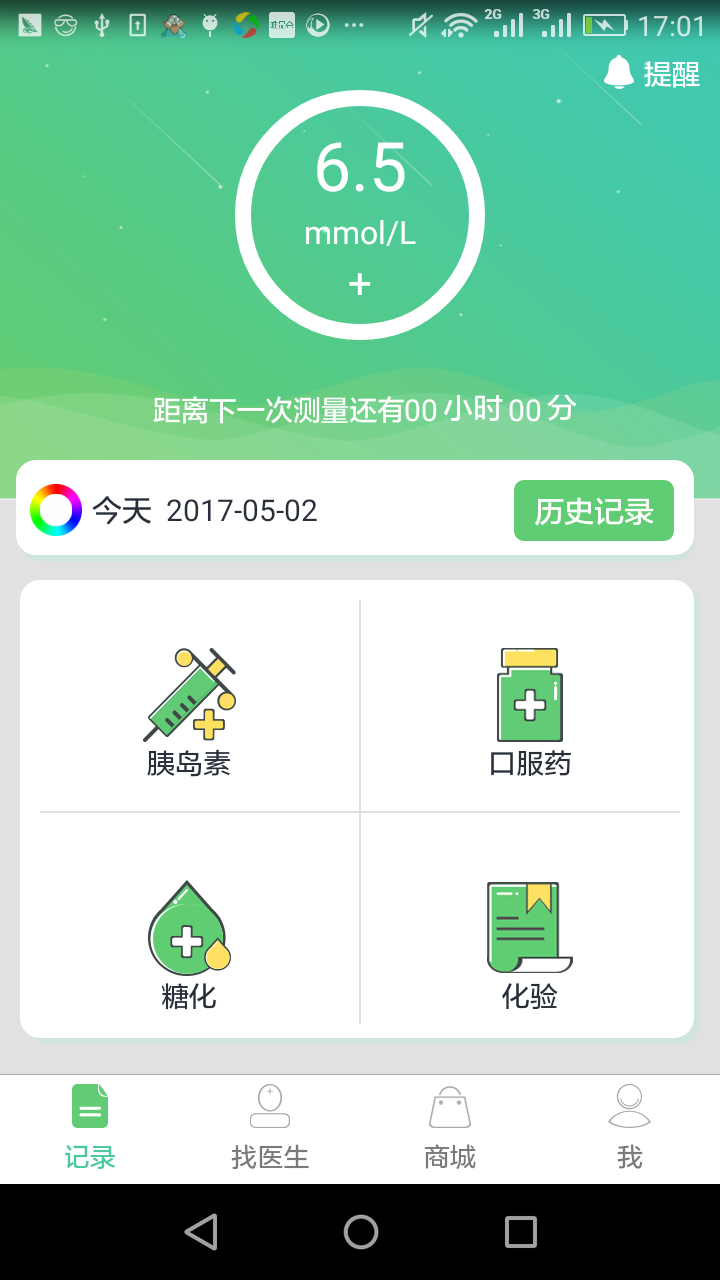Go back with the system back button
The height and width of the screenshot is (1280, 720).
[x=201, y=1232]
